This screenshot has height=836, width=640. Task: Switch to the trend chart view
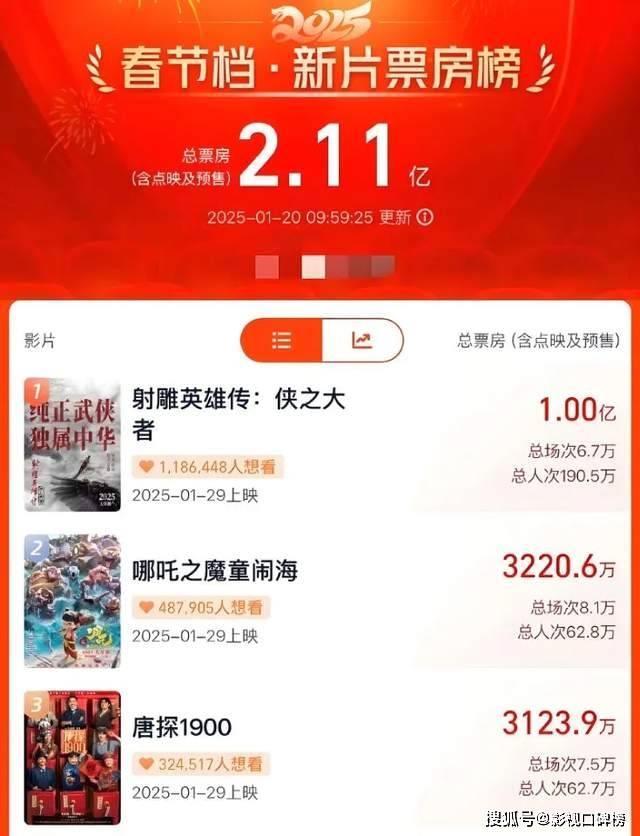coord(361,340)
